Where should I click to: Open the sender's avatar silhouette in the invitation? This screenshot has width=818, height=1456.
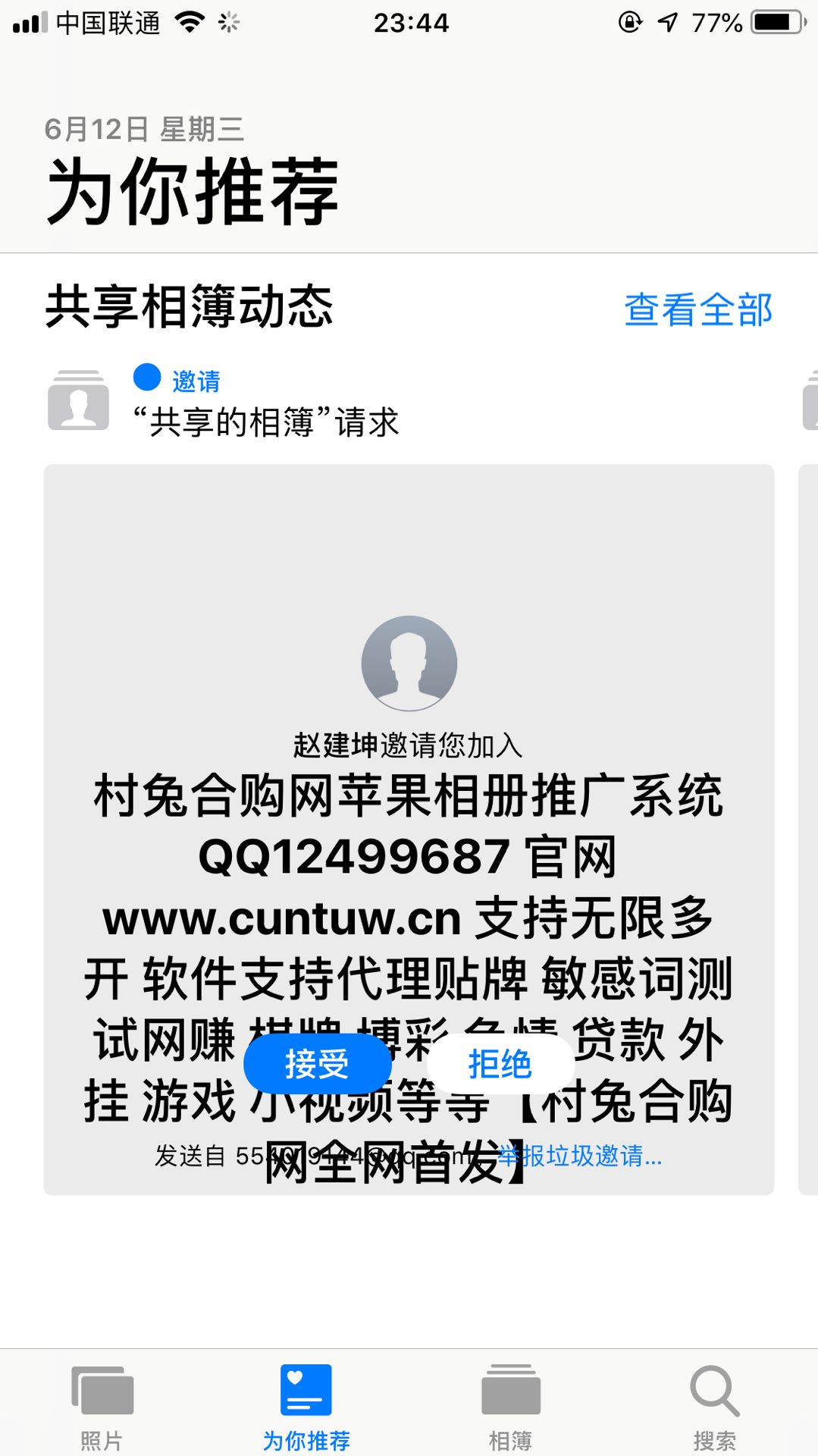409,664
